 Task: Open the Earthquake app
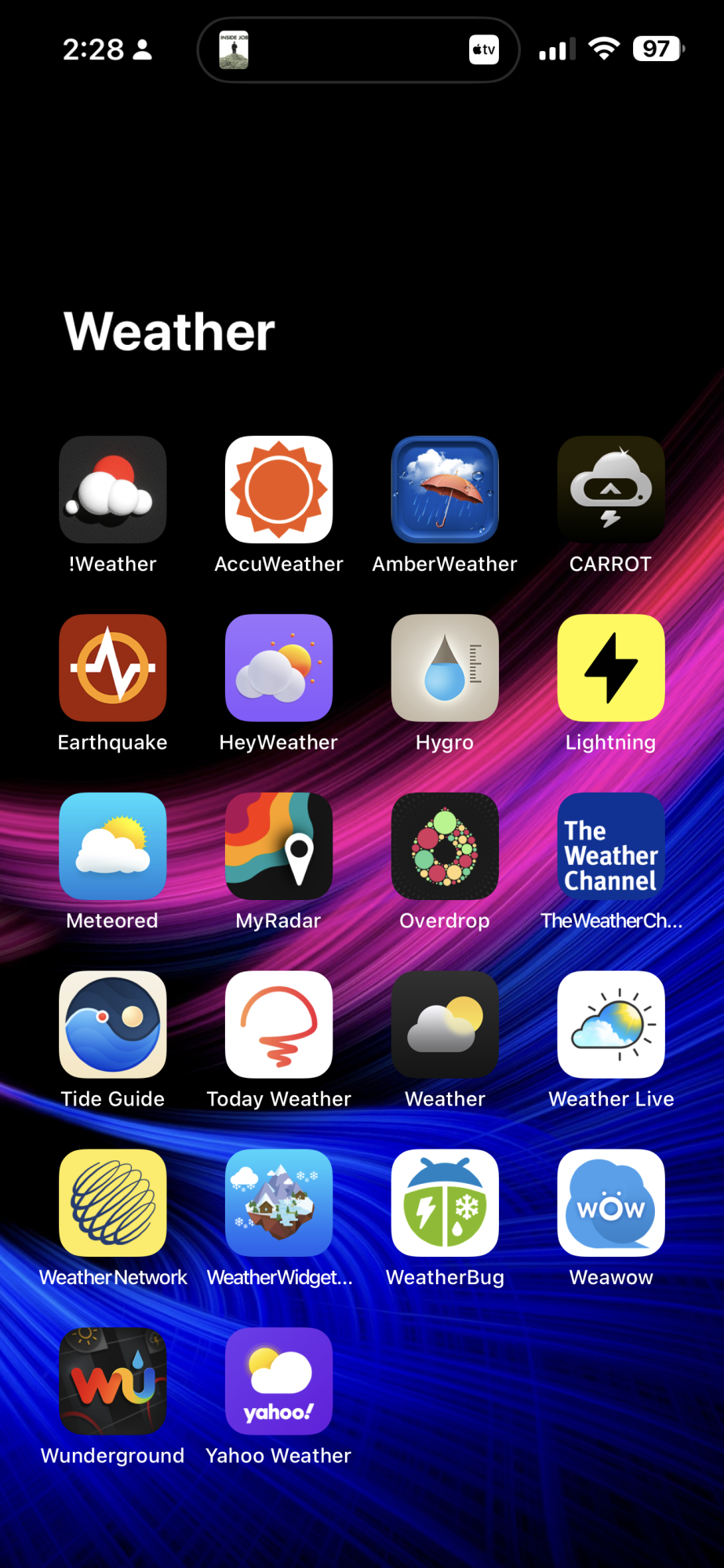(112, 667)
